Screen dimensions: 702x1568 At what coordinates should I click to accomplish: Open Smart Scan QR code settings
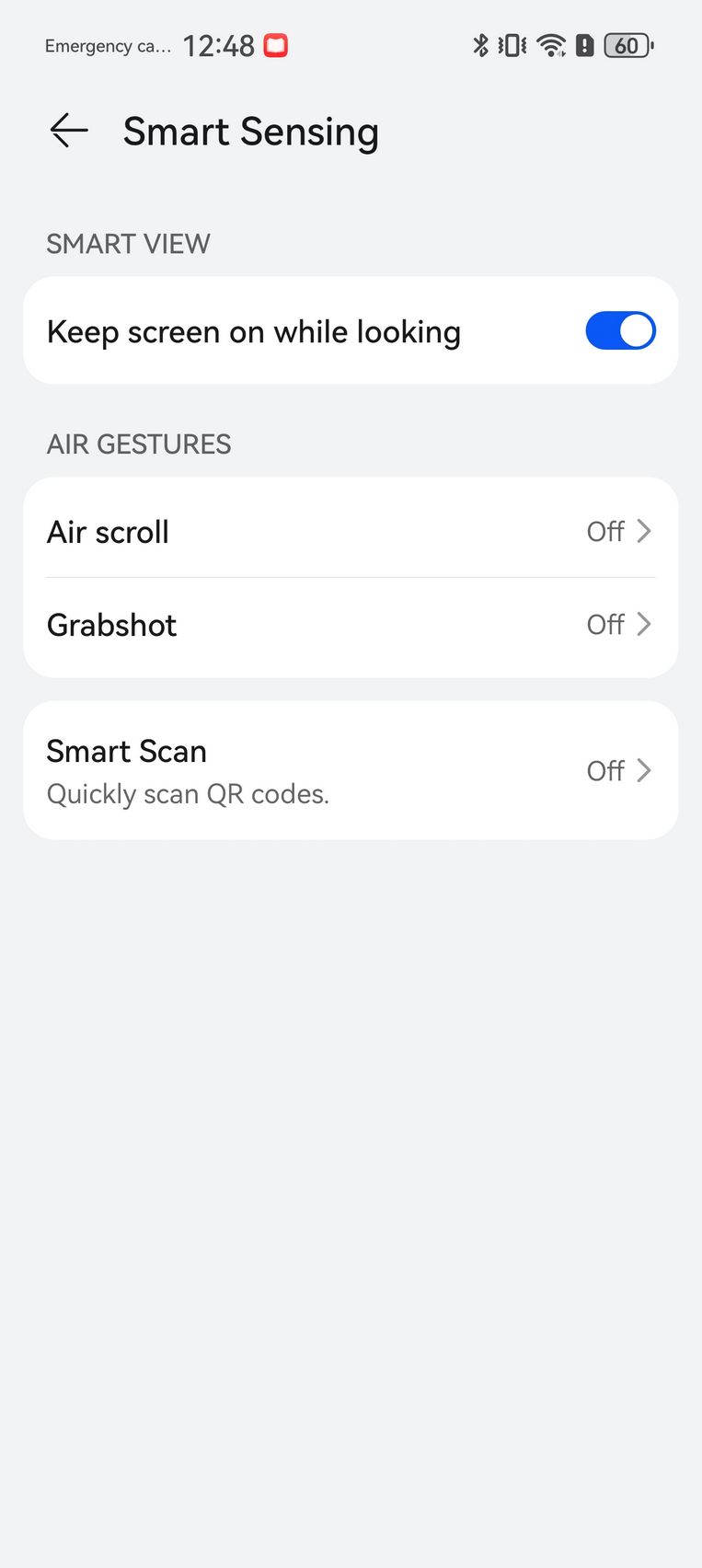pos(351,770)
